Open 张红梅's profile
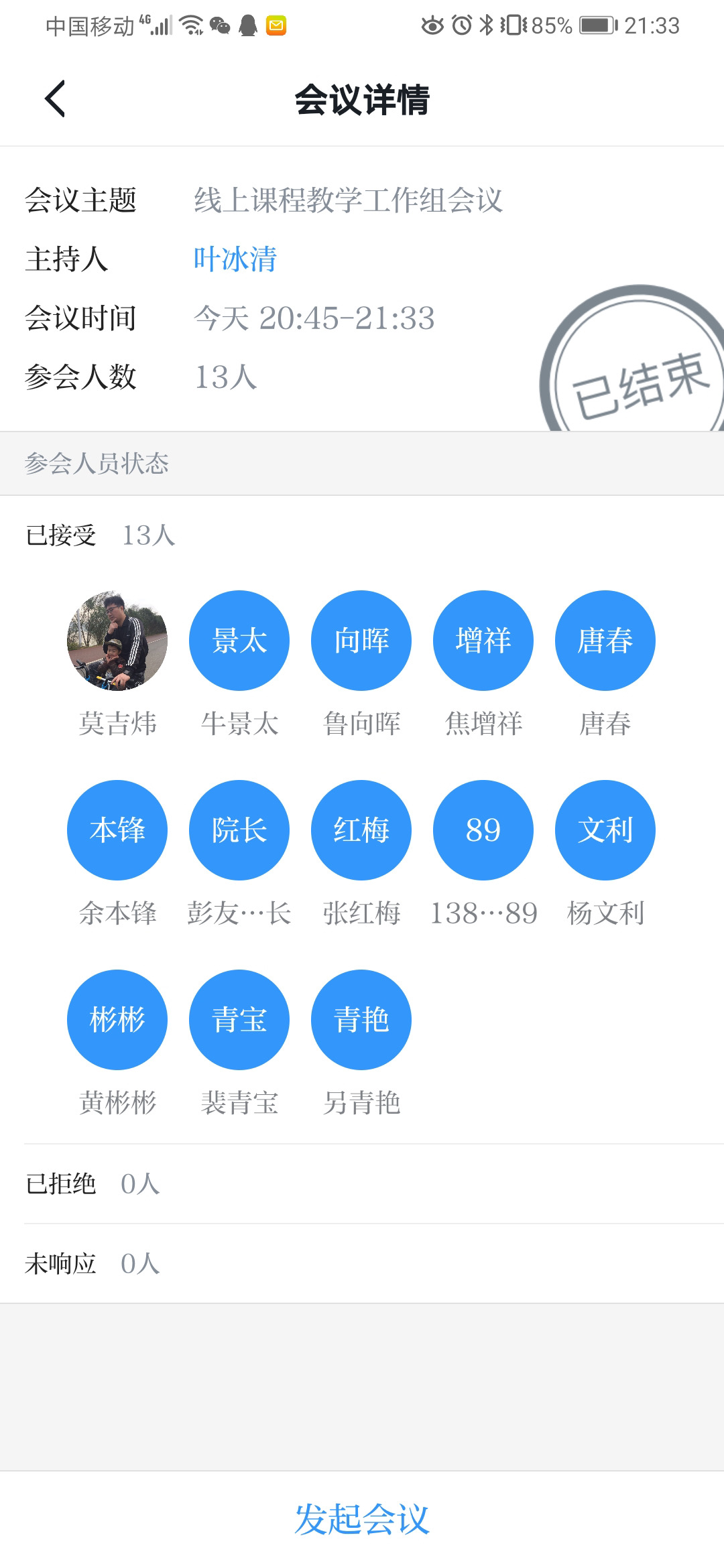Image resolution: width=724 pixels, height=1568 pixels. tap(361, 830)
